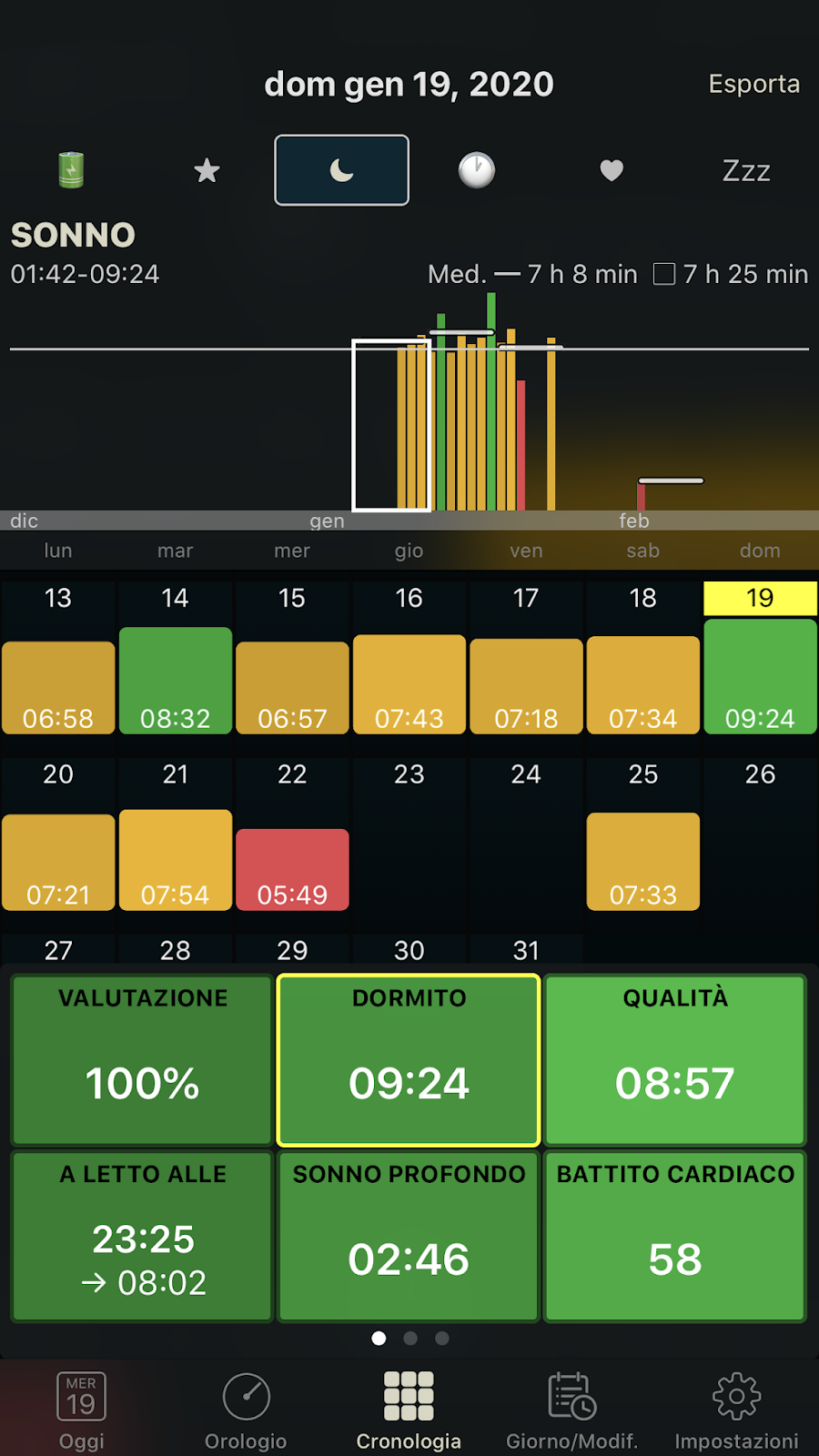Select day 22 with 05:49 sleep
The height and width of the screenshot is (1456, 819).
[292, 869]
